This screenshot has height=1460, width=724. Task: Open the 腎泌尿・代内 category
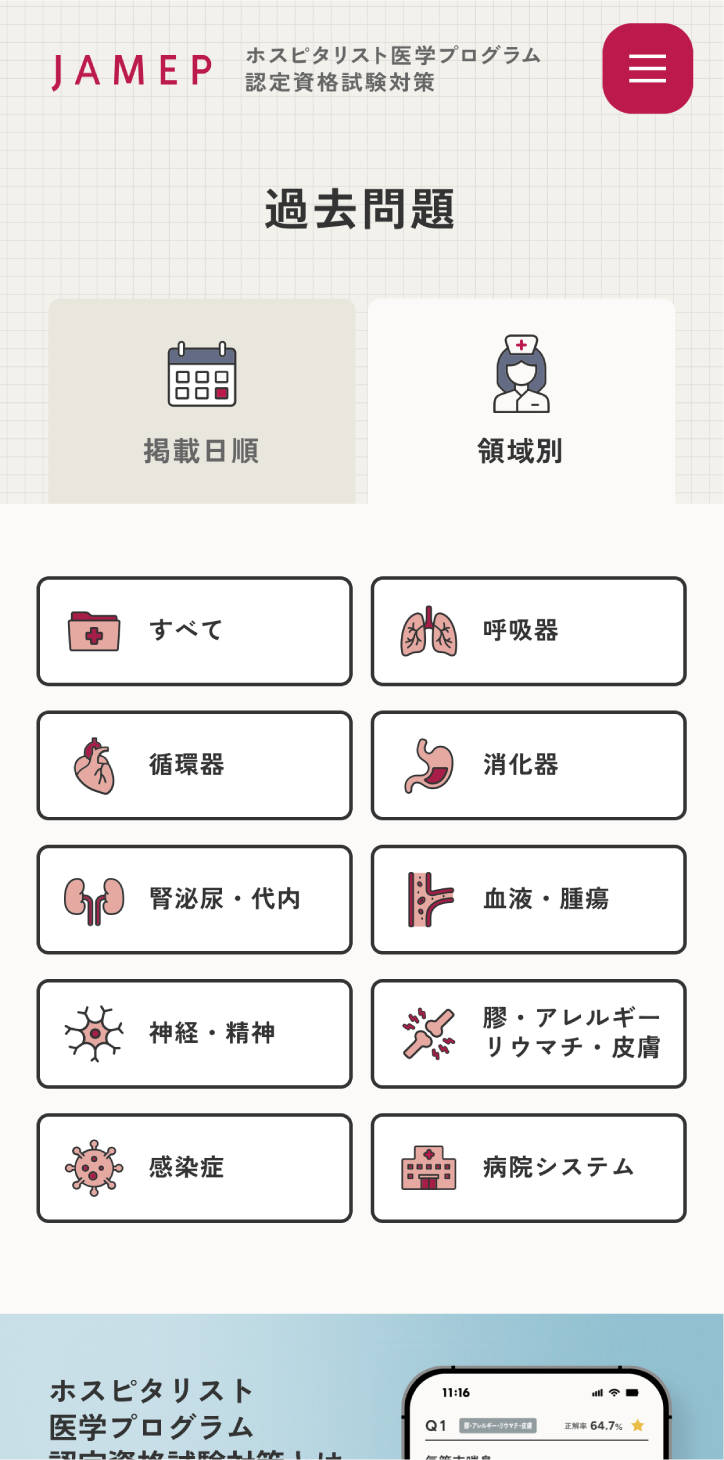point(195,900)
